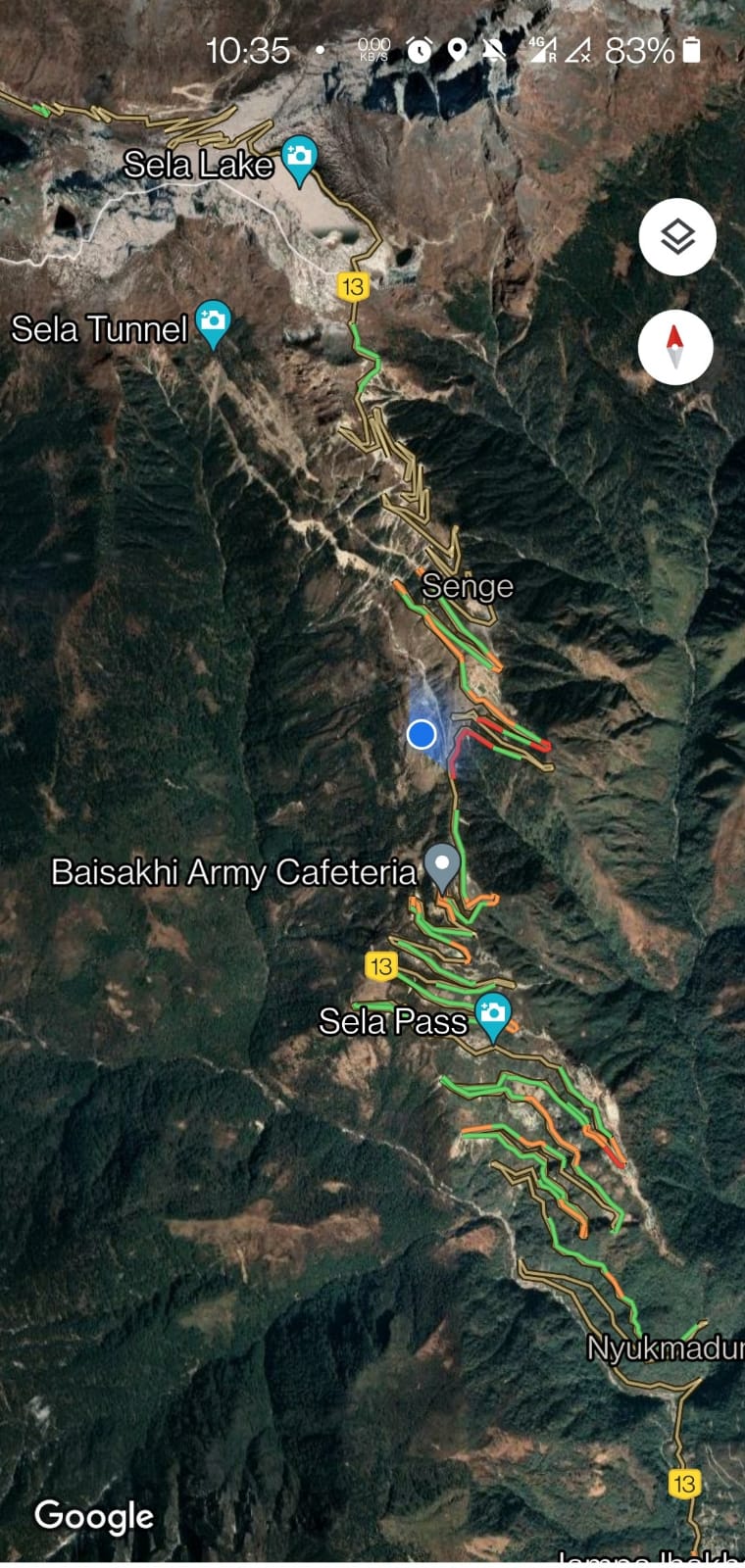
Task: Select the Sela Pass photo marker
Action: tap(492, 1014)
